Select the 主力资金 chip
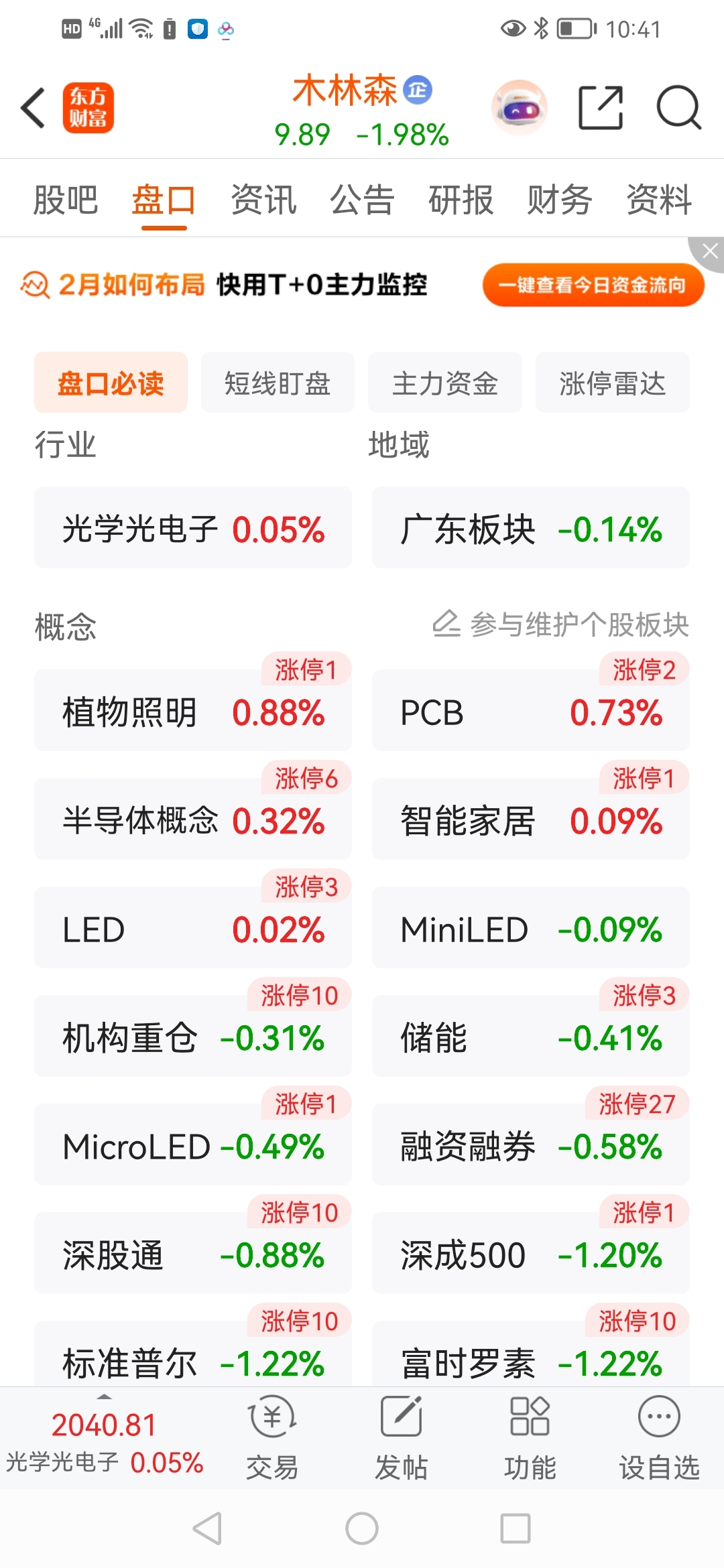This screenshot has height=1568, width=724. pos(445,383)
